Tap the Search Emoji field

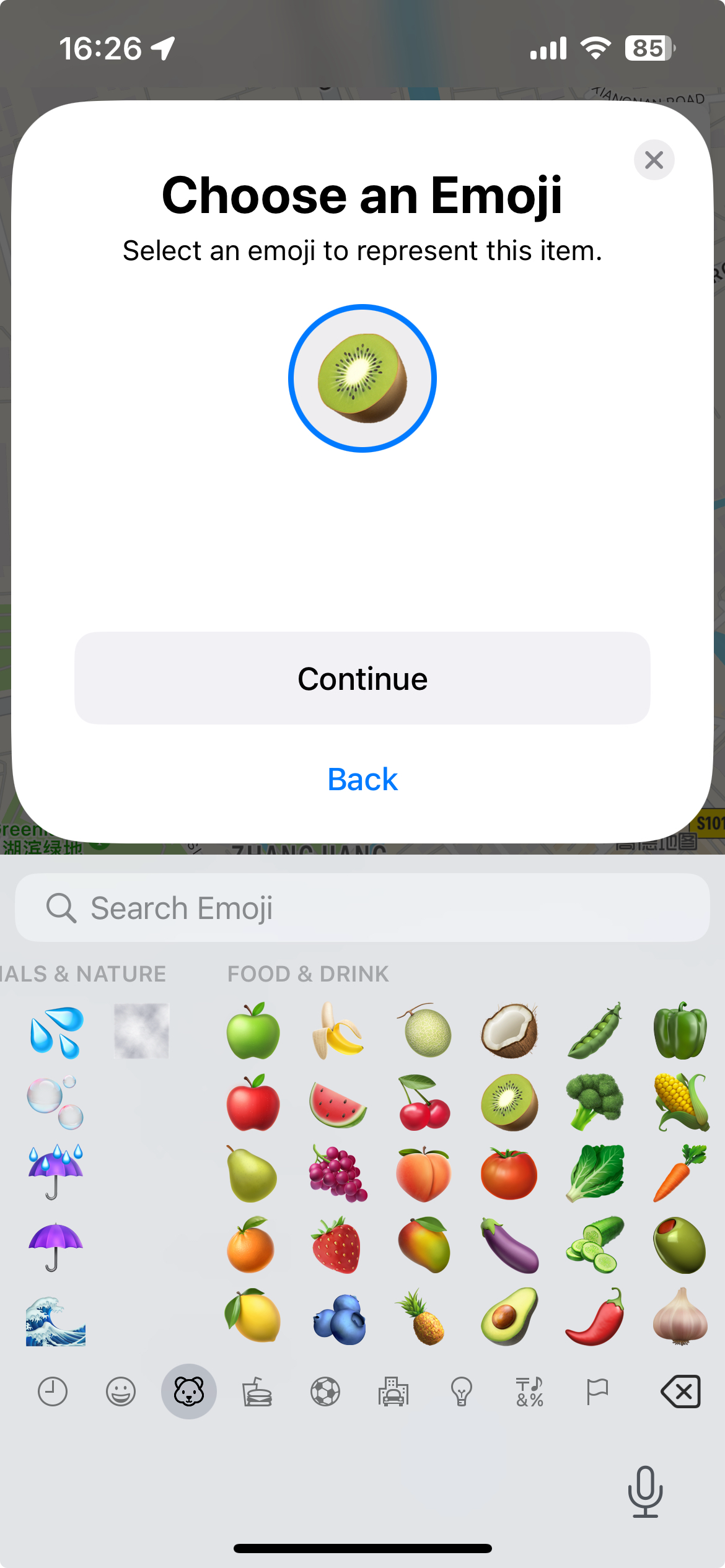click(x=362, y=908)
